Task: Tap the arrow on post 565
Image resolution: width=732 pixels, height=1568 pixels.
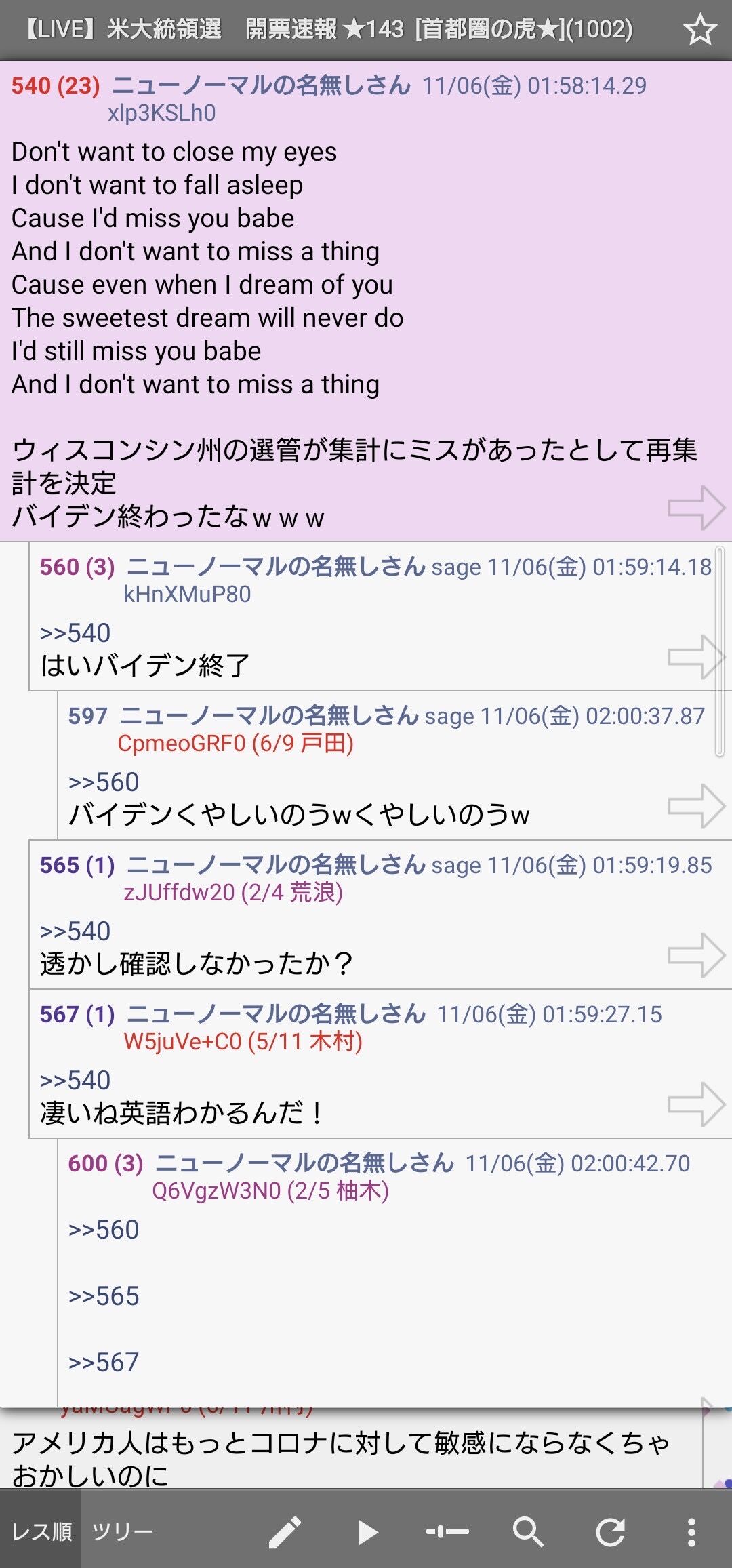Action: (696, 955)
